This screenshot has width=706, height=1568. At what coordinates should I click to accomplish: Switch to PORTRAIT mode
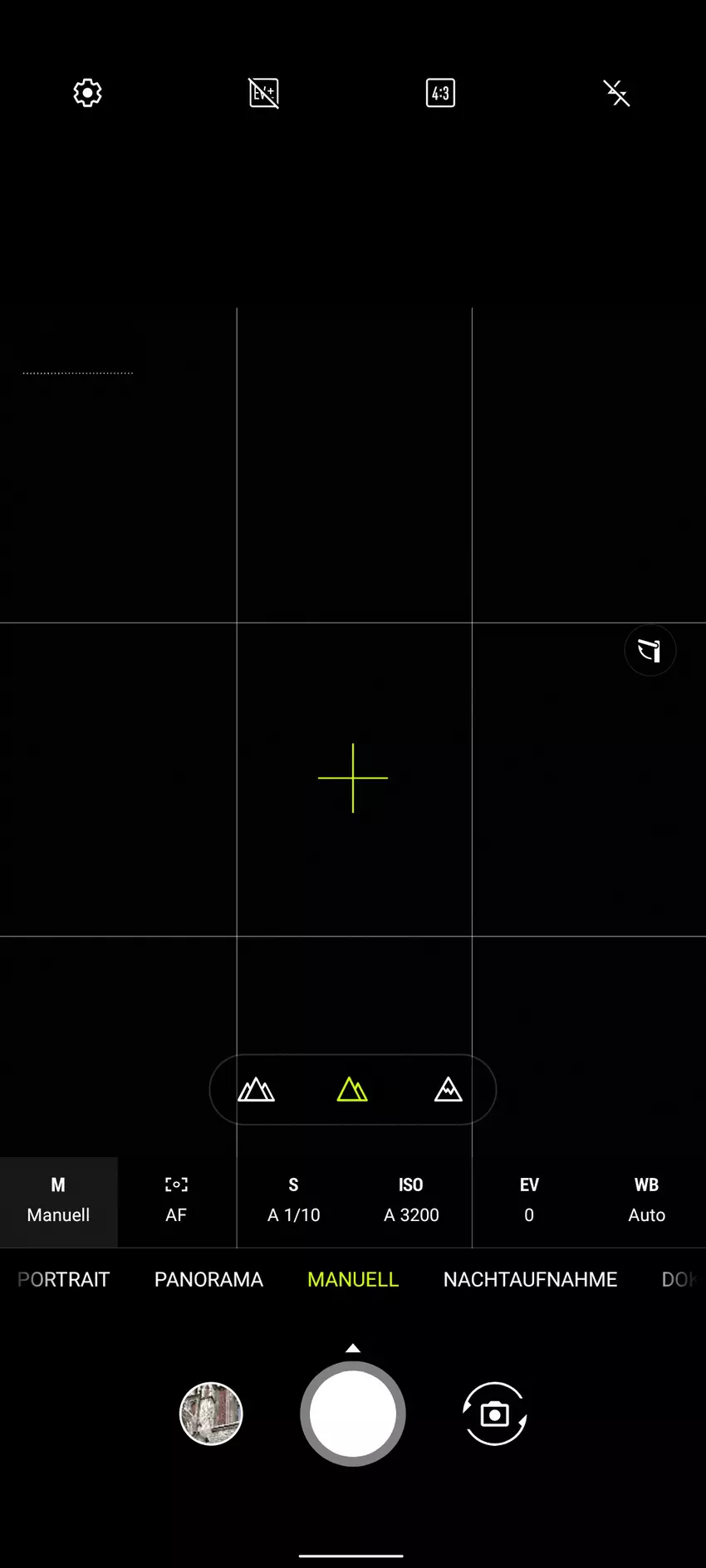point(64,1279)
